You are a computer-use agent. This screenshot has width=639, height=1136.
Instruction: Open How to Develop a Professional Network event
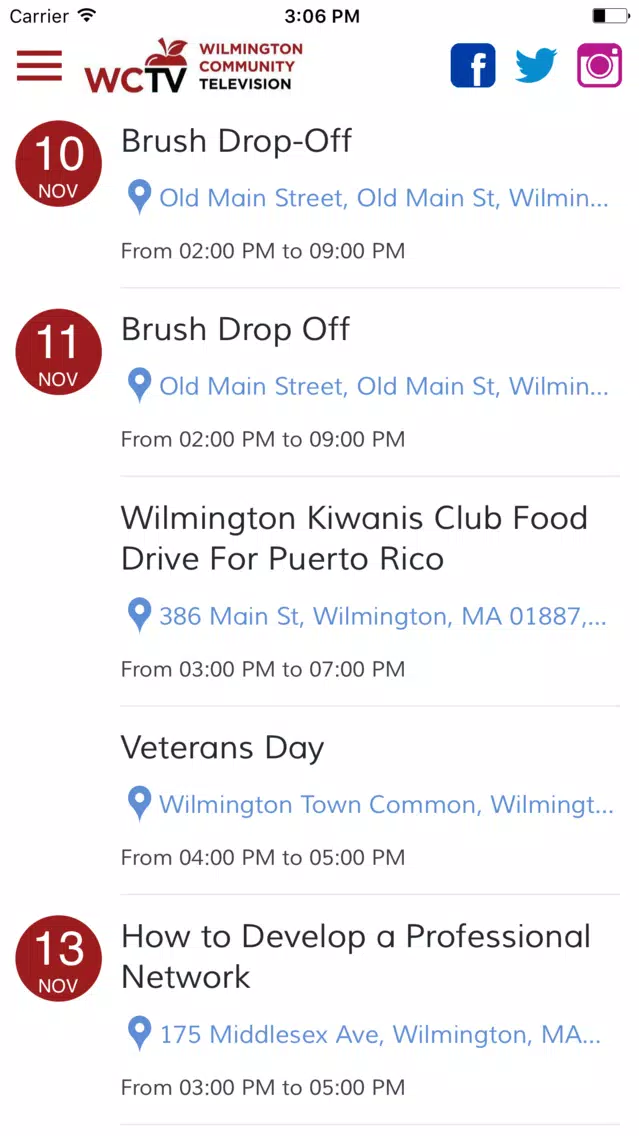click(356, 956)
